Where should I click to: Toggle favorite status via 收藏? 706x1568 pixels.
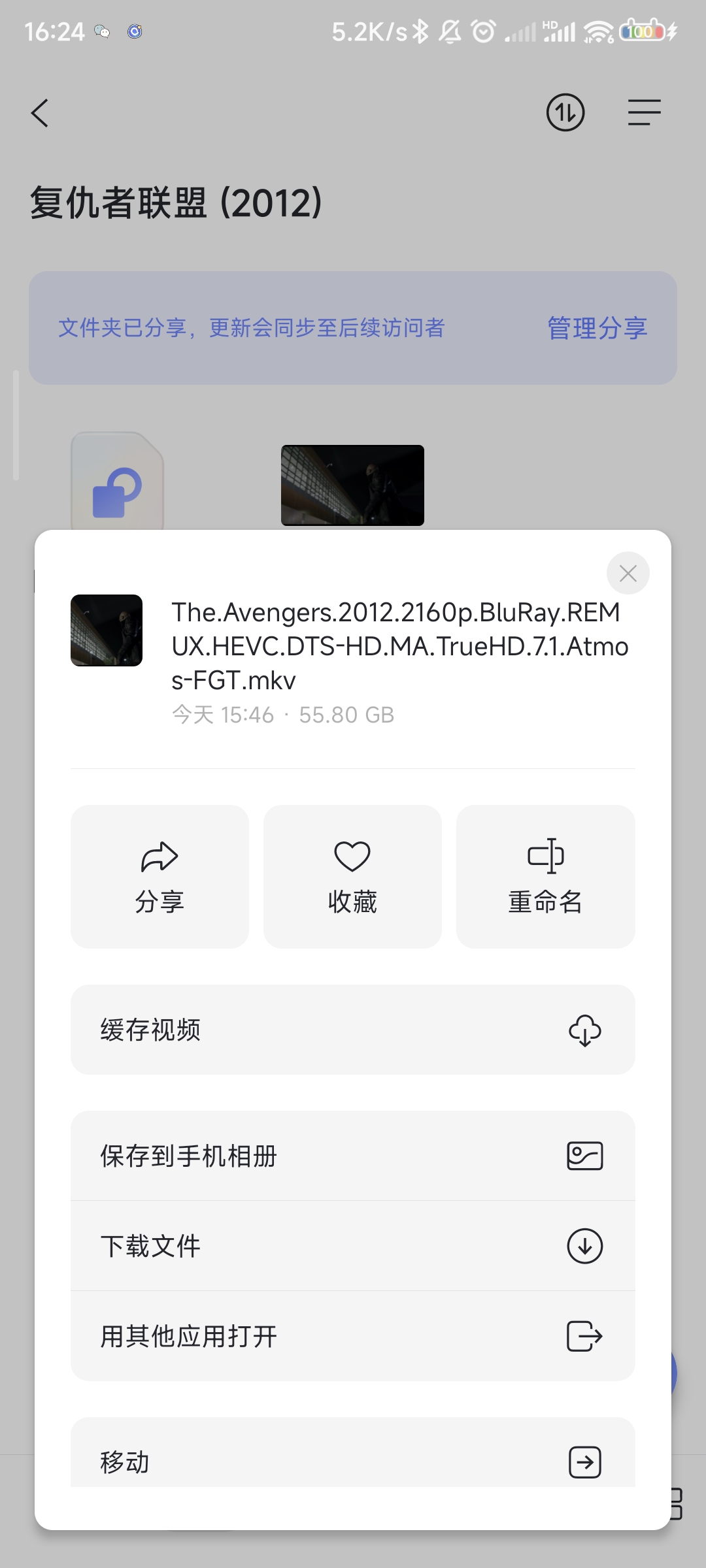click(352, 877)
